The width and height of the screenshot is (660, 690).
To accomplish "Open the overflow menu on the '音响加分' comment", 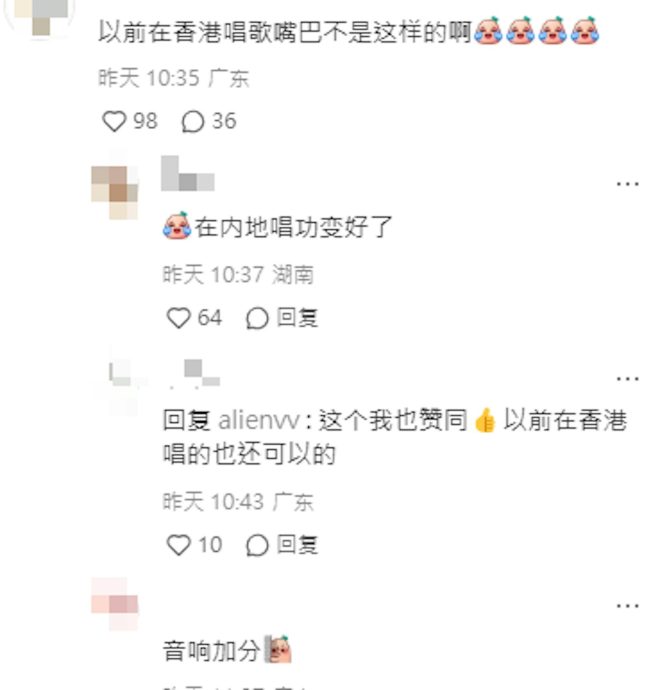I will tap(627, 606).
